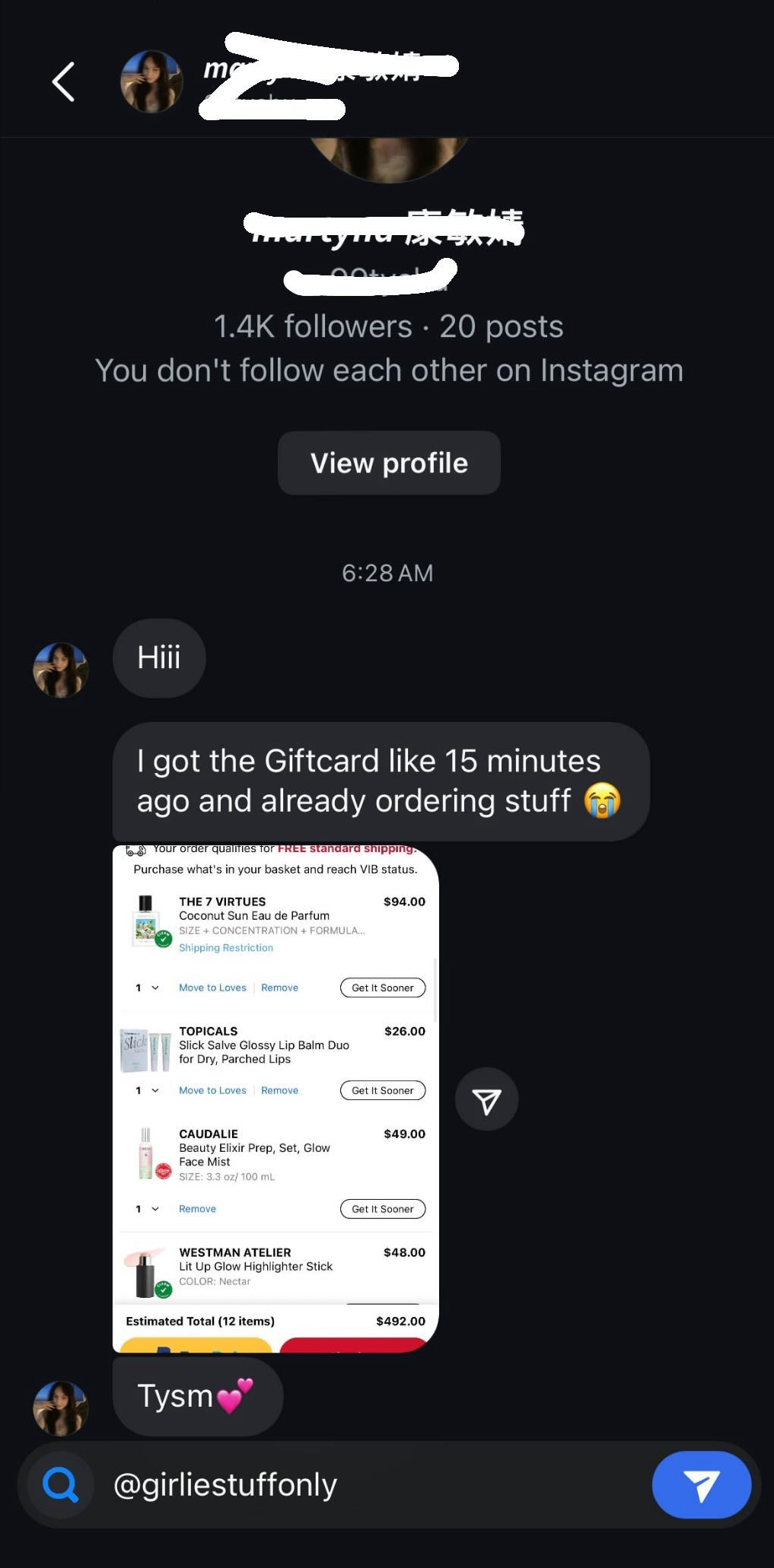Open the basket screenshot message
This screenshot has height=1568, width=774.
click(276, 1098)
